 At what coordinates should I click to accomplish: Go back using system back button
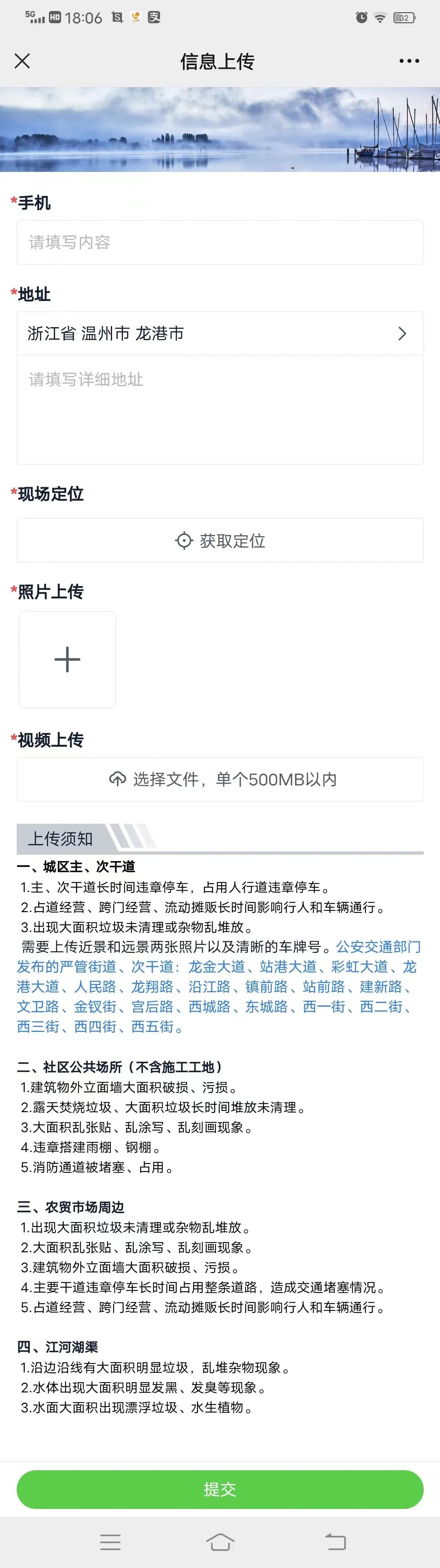pyautogui.click(x=335, y=1542)
